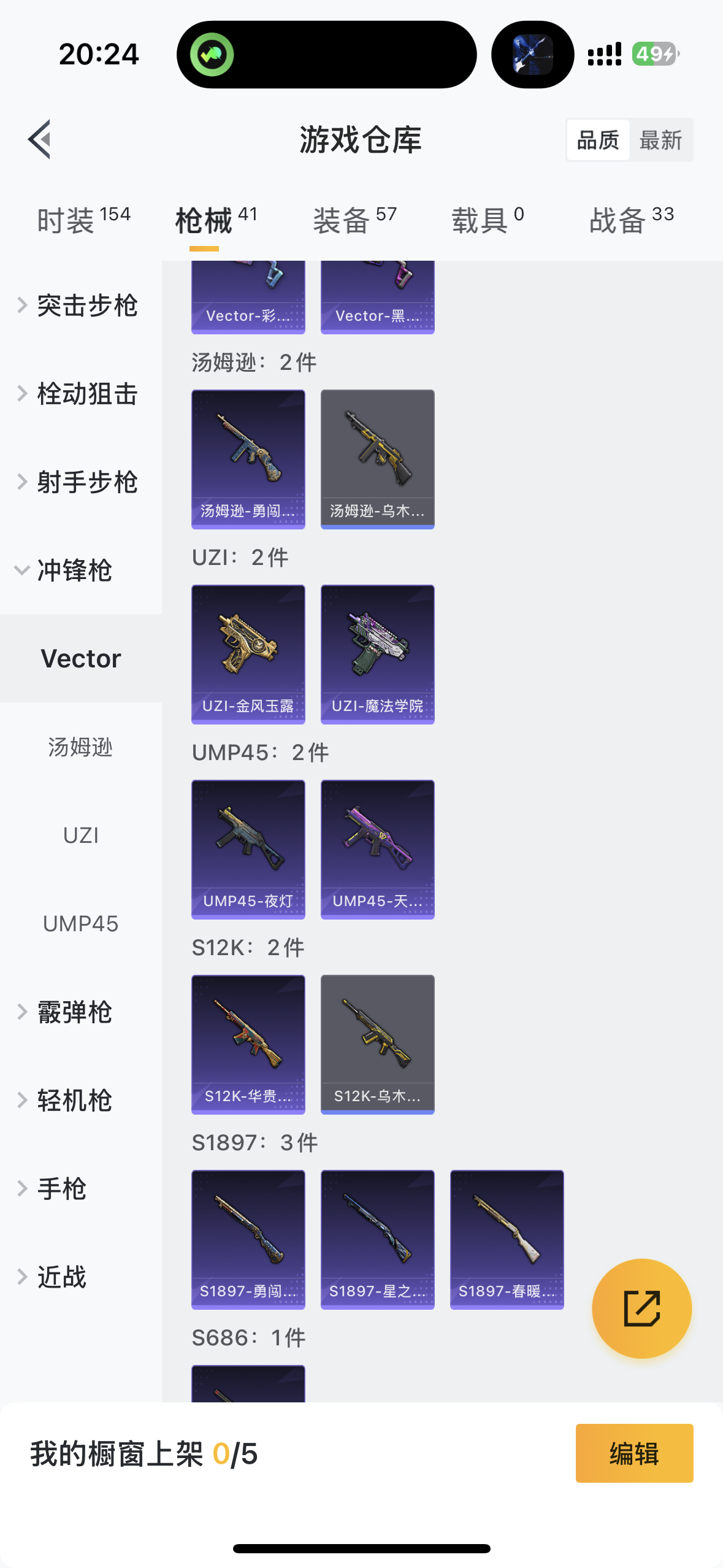
Task: Switch to the 战备 tab
Action: point(631,220)
